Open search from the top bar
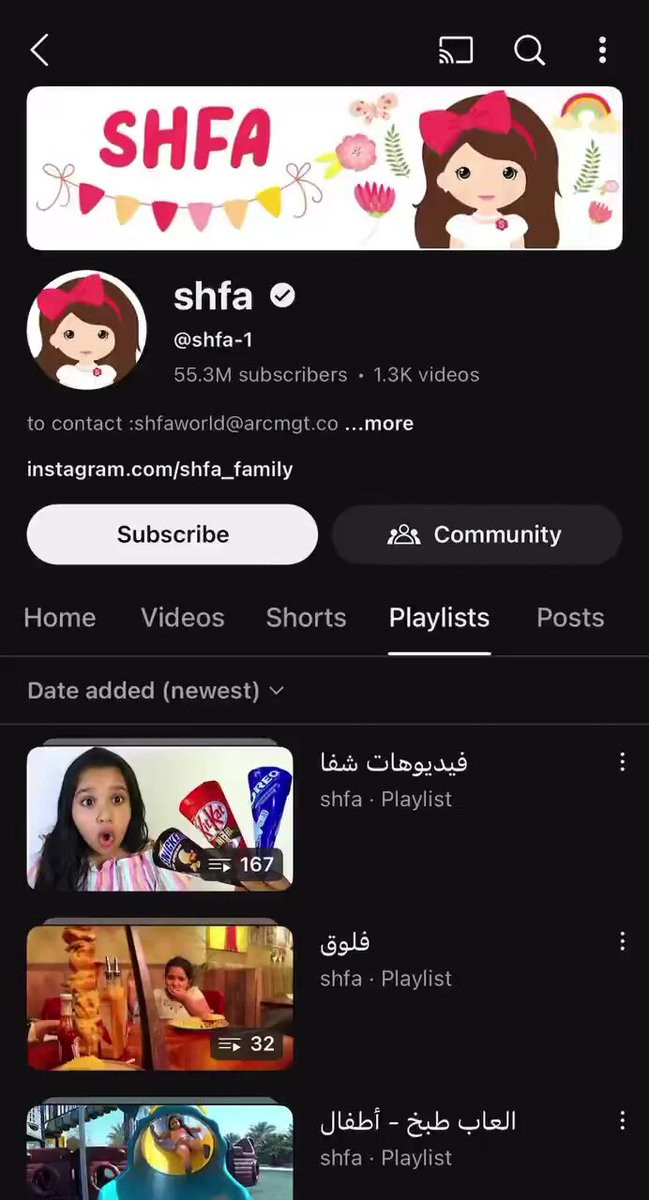 pyautogui.click(x=529, y=50)
